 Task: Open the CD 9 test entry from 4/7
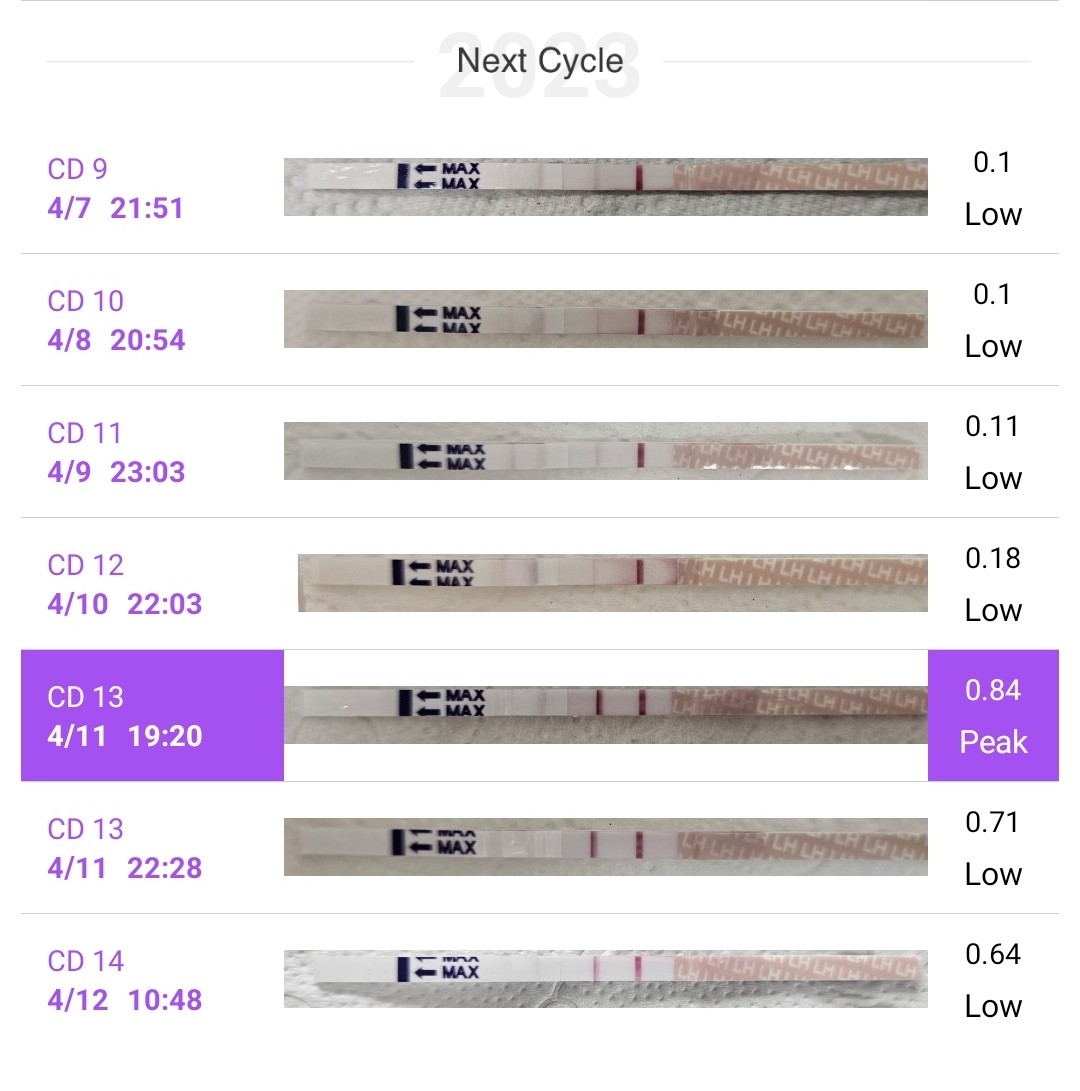click(540, 188)
